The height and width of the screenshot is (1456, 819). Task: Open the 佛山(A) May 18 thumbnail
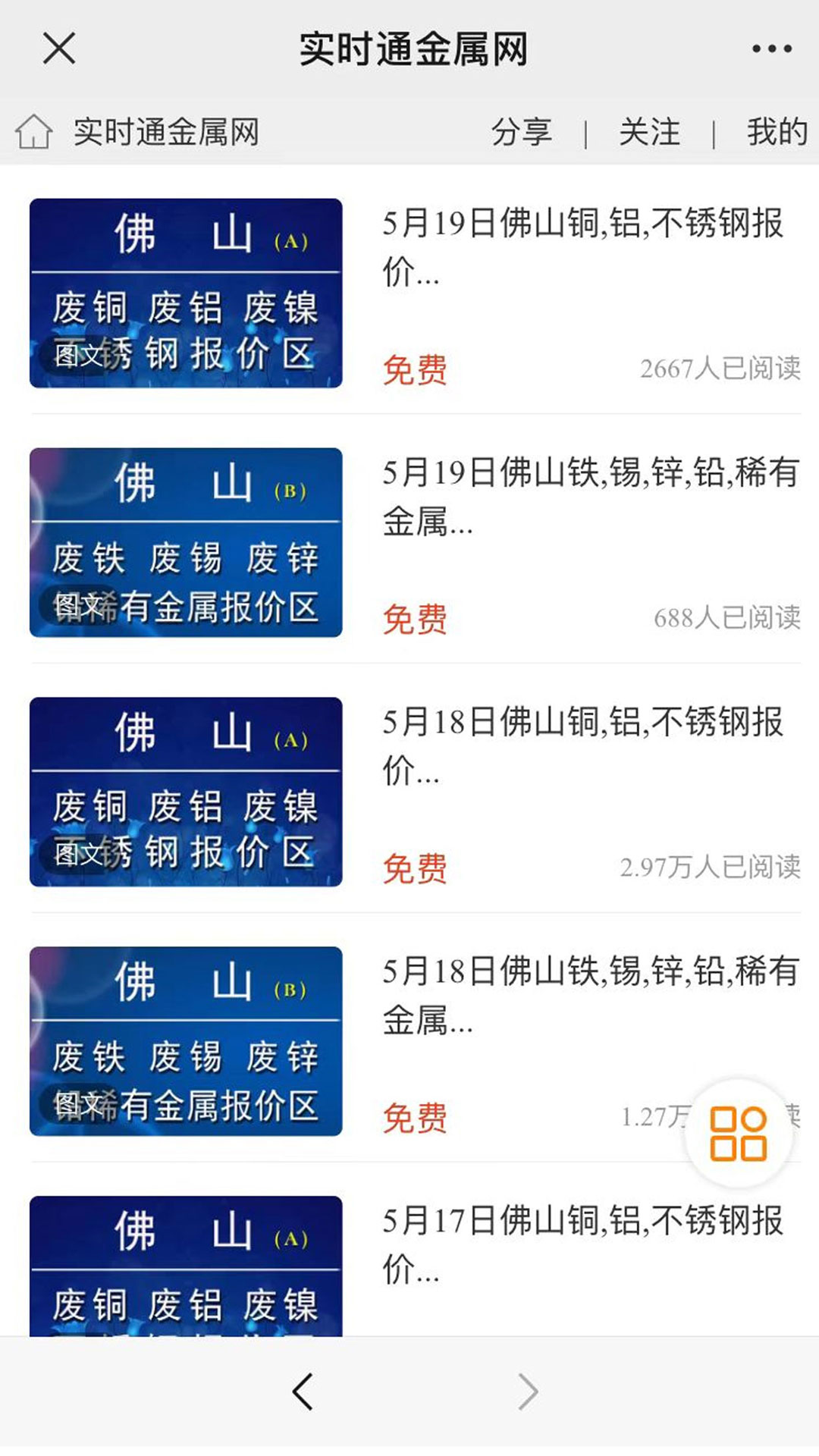click(186, 789)
